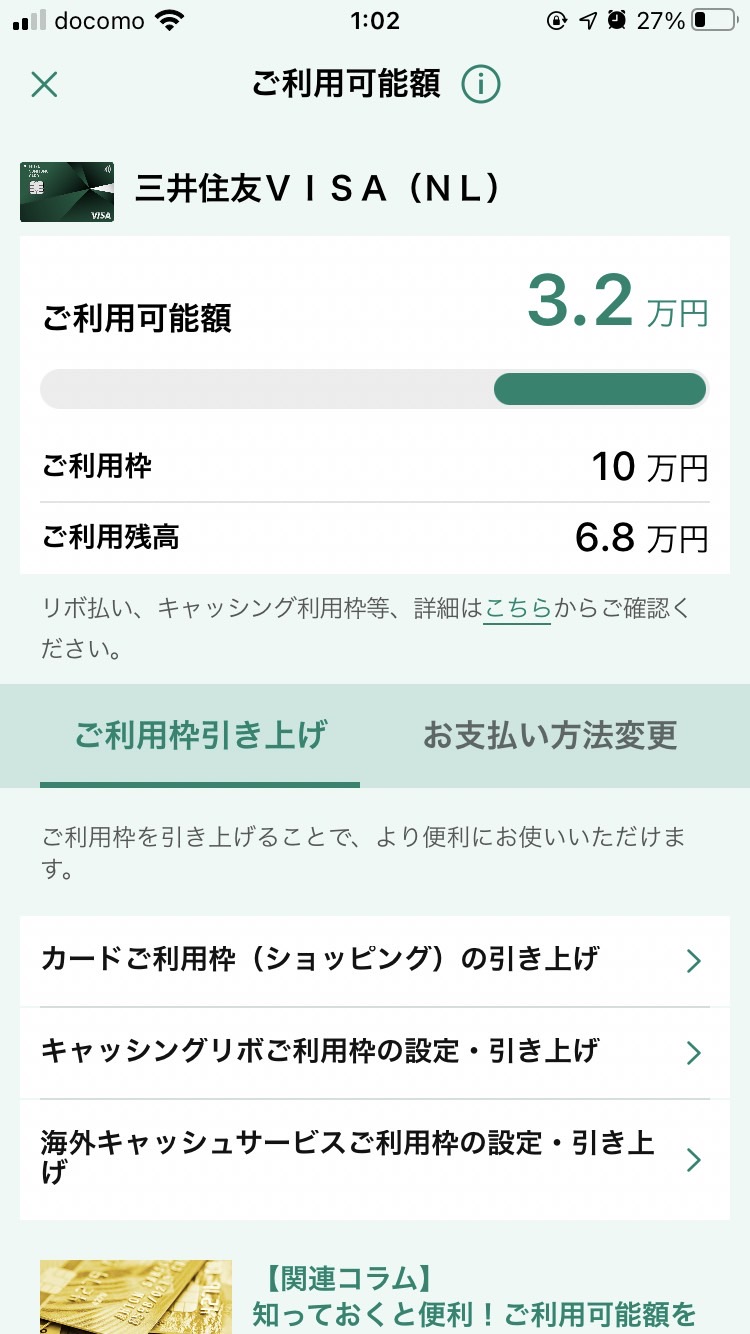This screenshot has width=750, height=1334.
Task: Open 海外キャッシュサービスご利用枠の設定・引き上げ
Action: 375,1160
